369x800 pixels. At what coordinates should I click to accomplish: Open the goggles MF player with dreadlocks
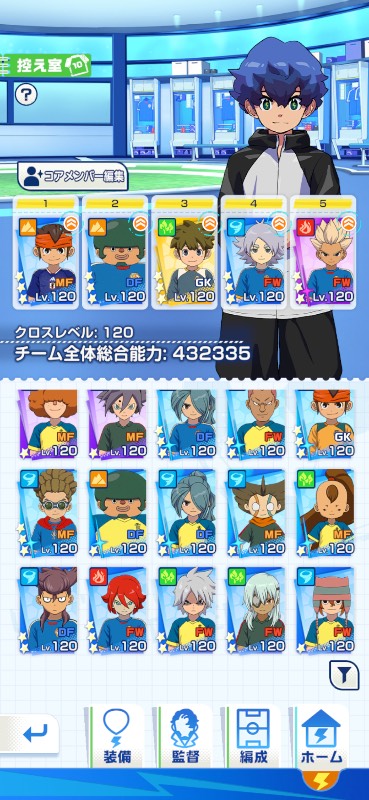48,513
